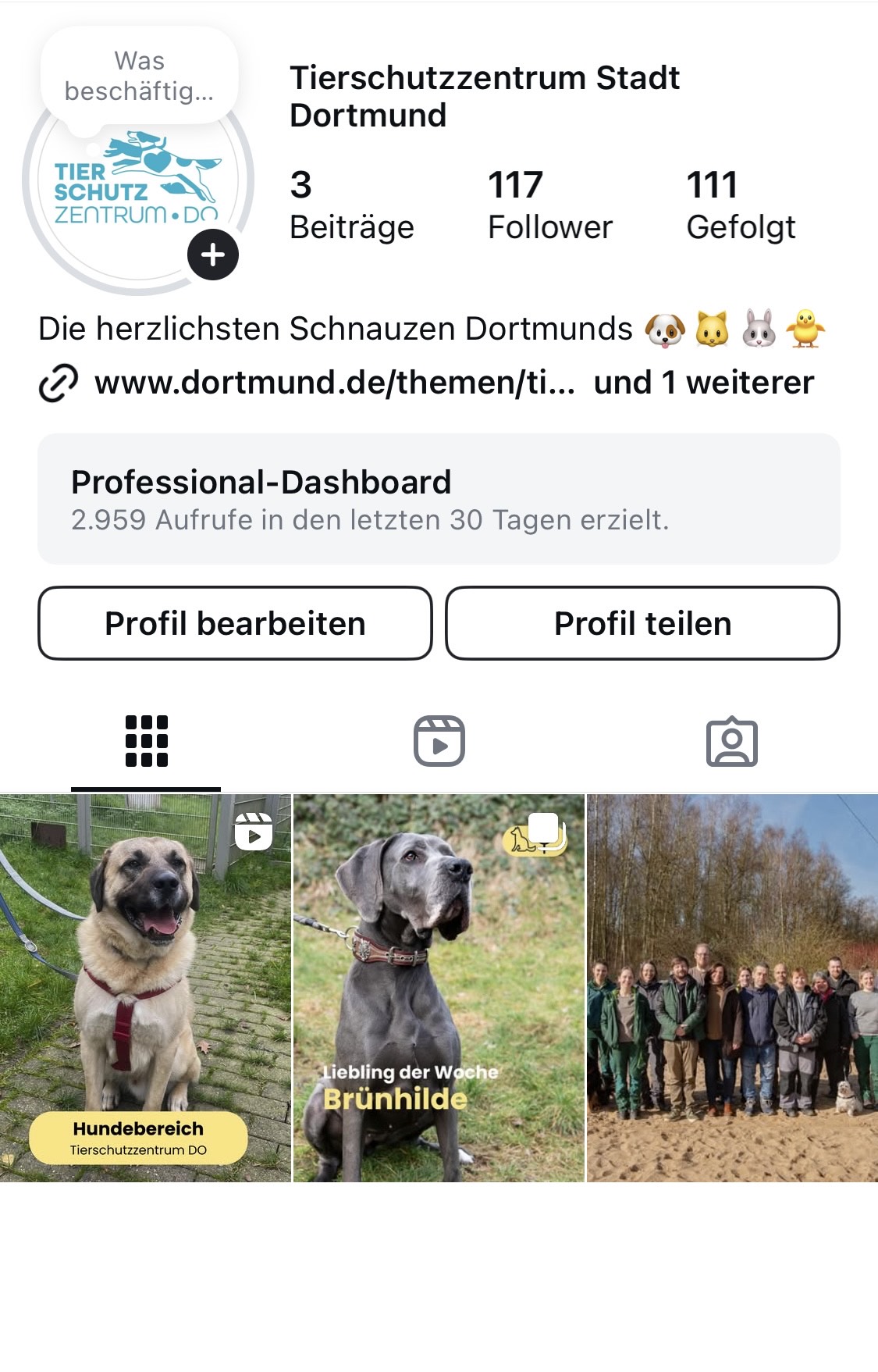Open the team group photo post

732,988
